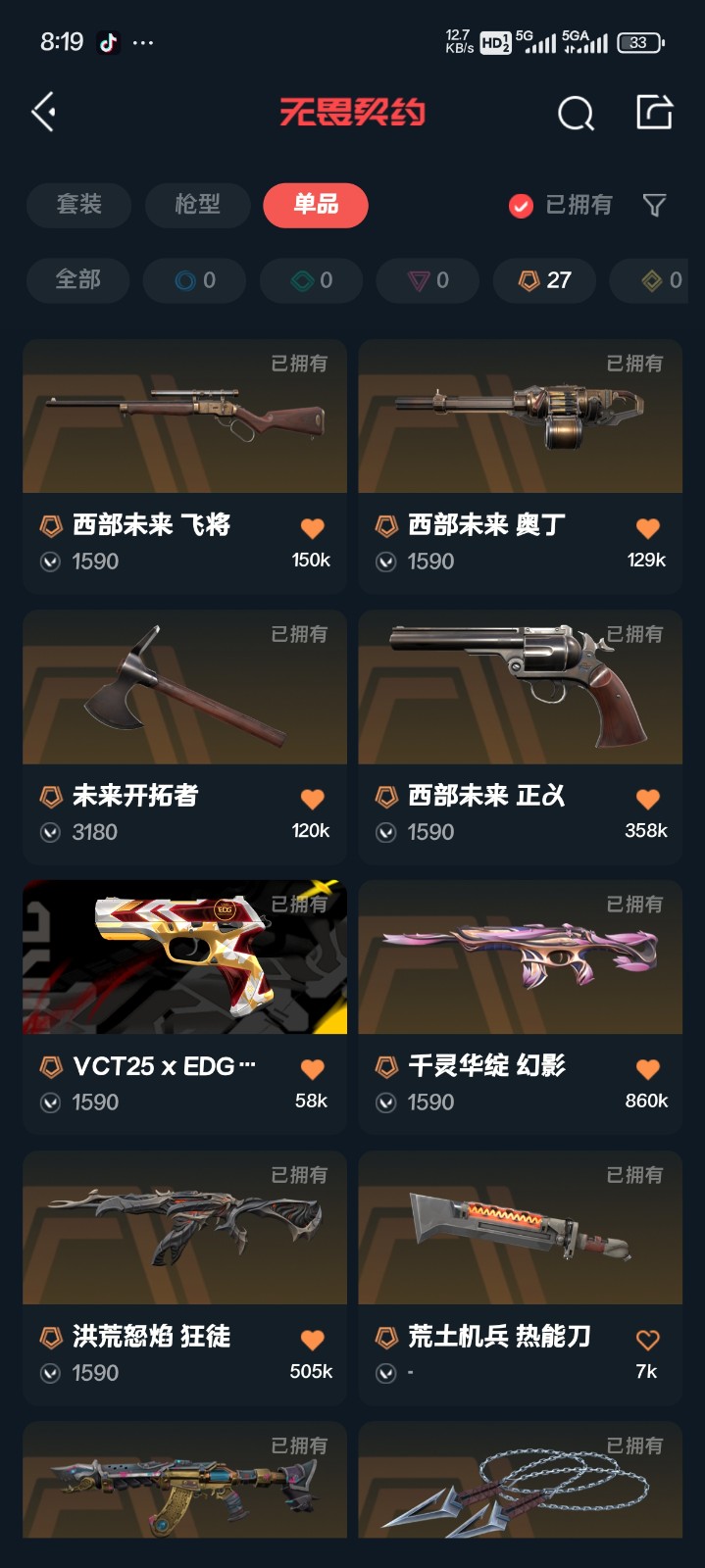Filter by the blue tier chip
The image size is (705, 1568).
[x=194, y=280]
